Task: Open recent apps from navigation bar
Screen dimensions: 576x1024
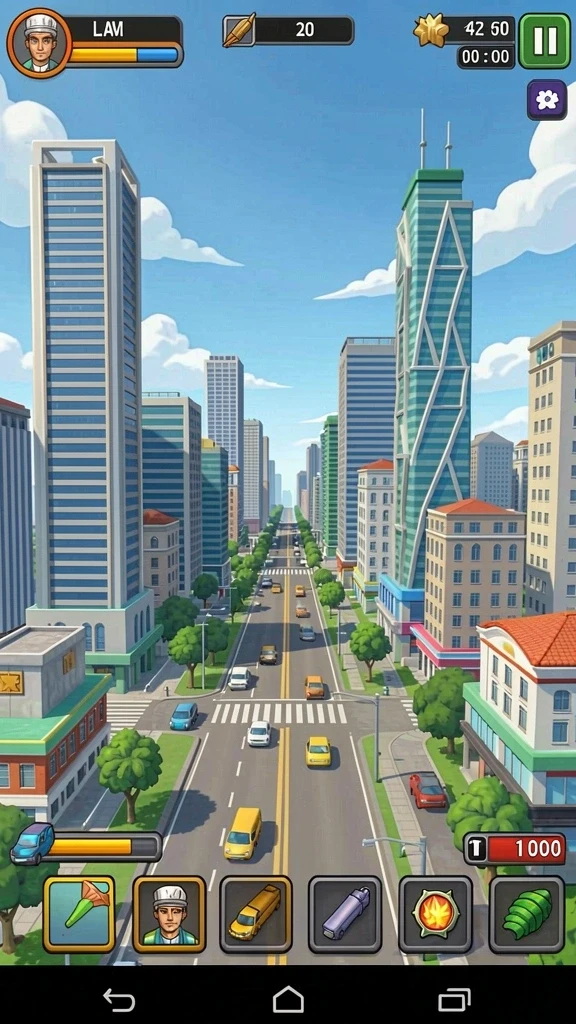Action: tap(455, 1000)
